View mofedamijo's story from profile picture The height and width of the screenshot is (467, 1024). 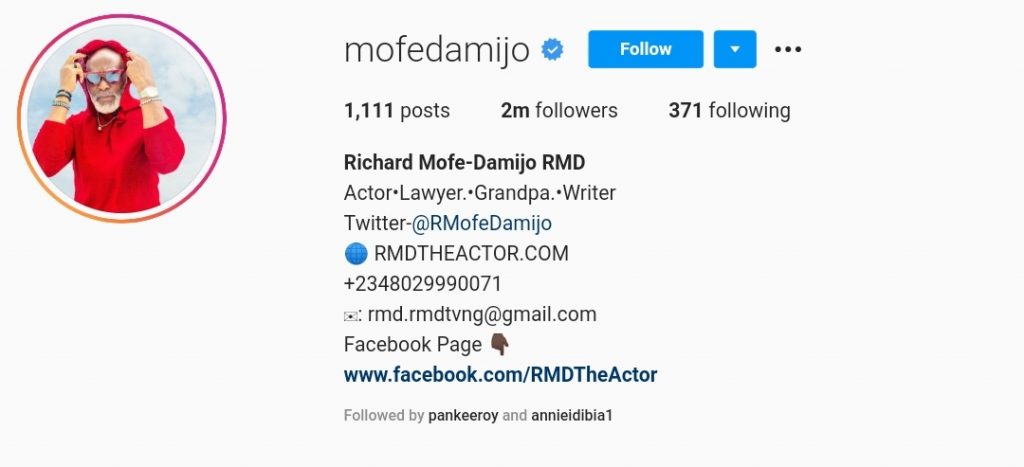[122, 120]
